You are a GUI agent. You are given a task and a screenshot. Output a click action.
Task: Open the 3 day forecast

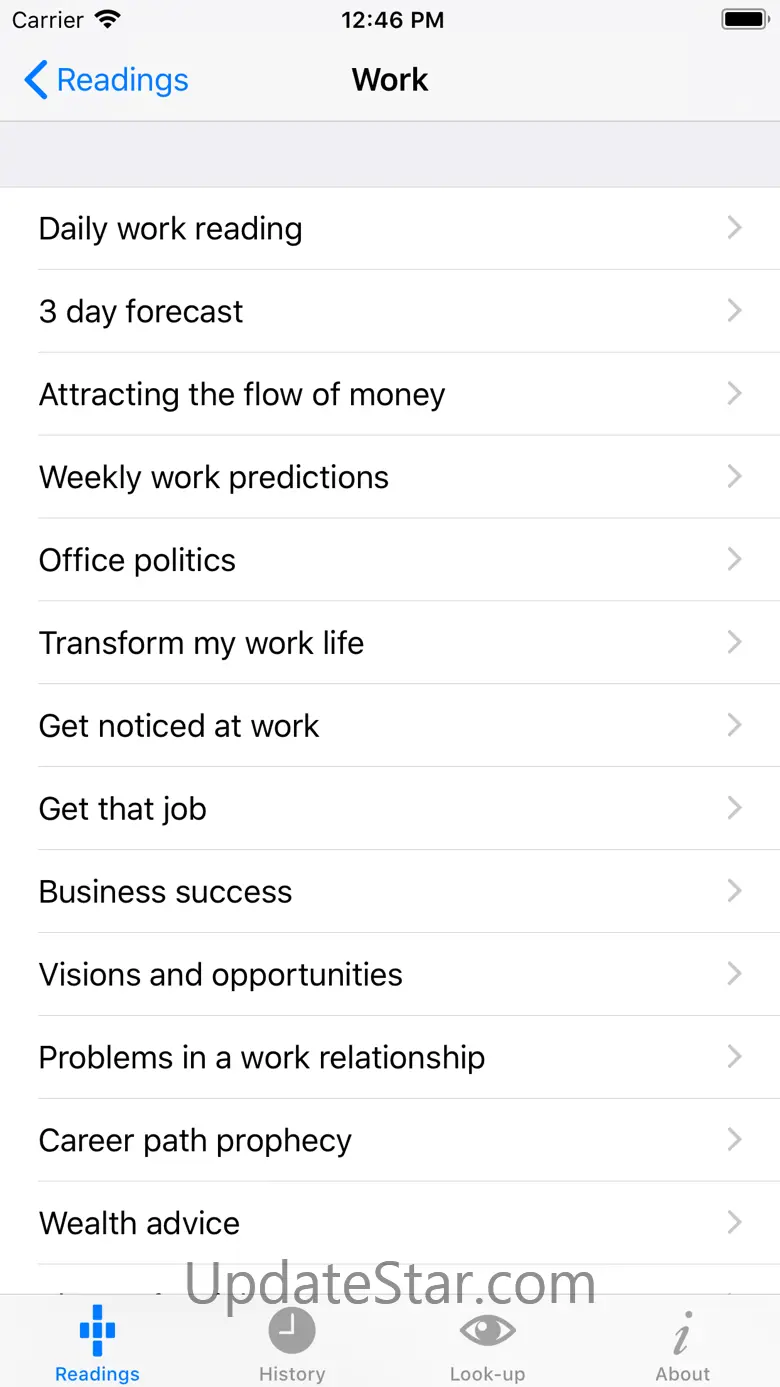click(390, 311)
